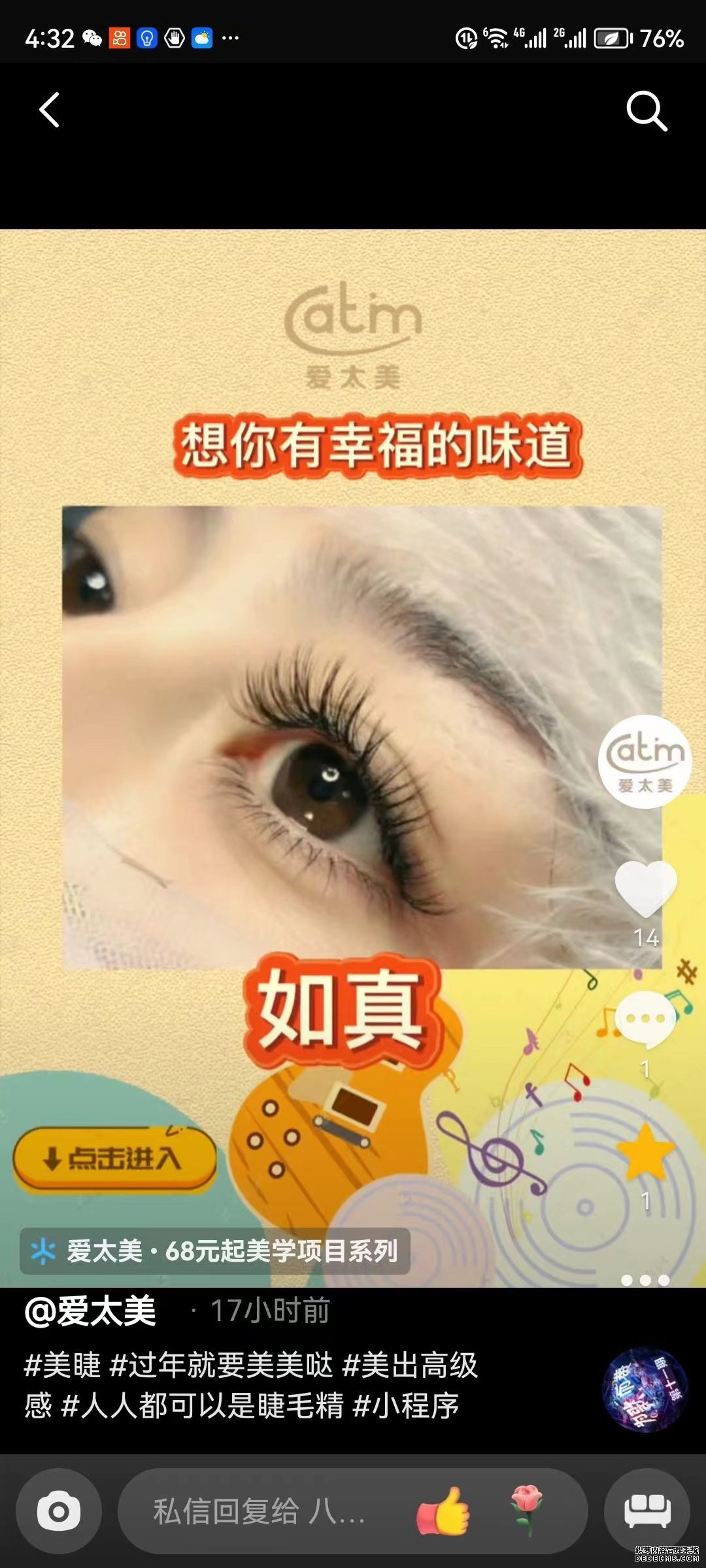706x1568 pixels.
Task: Like this video with the heart
Action: click(x=645, y=889)
